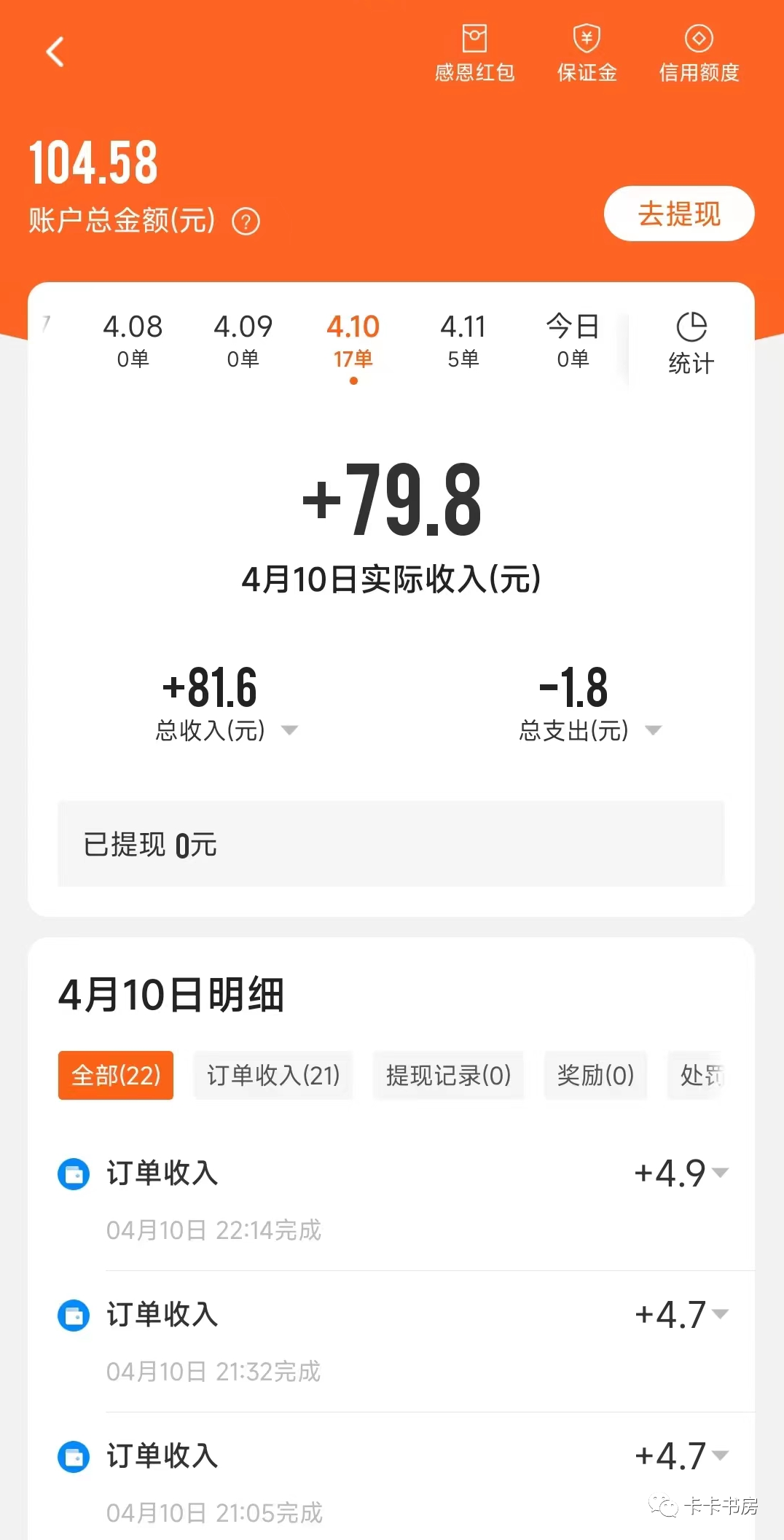Screen dimensions: 784x1540
Task: Expand the 总收入(元) breakdown
Action: pos(289,730)
